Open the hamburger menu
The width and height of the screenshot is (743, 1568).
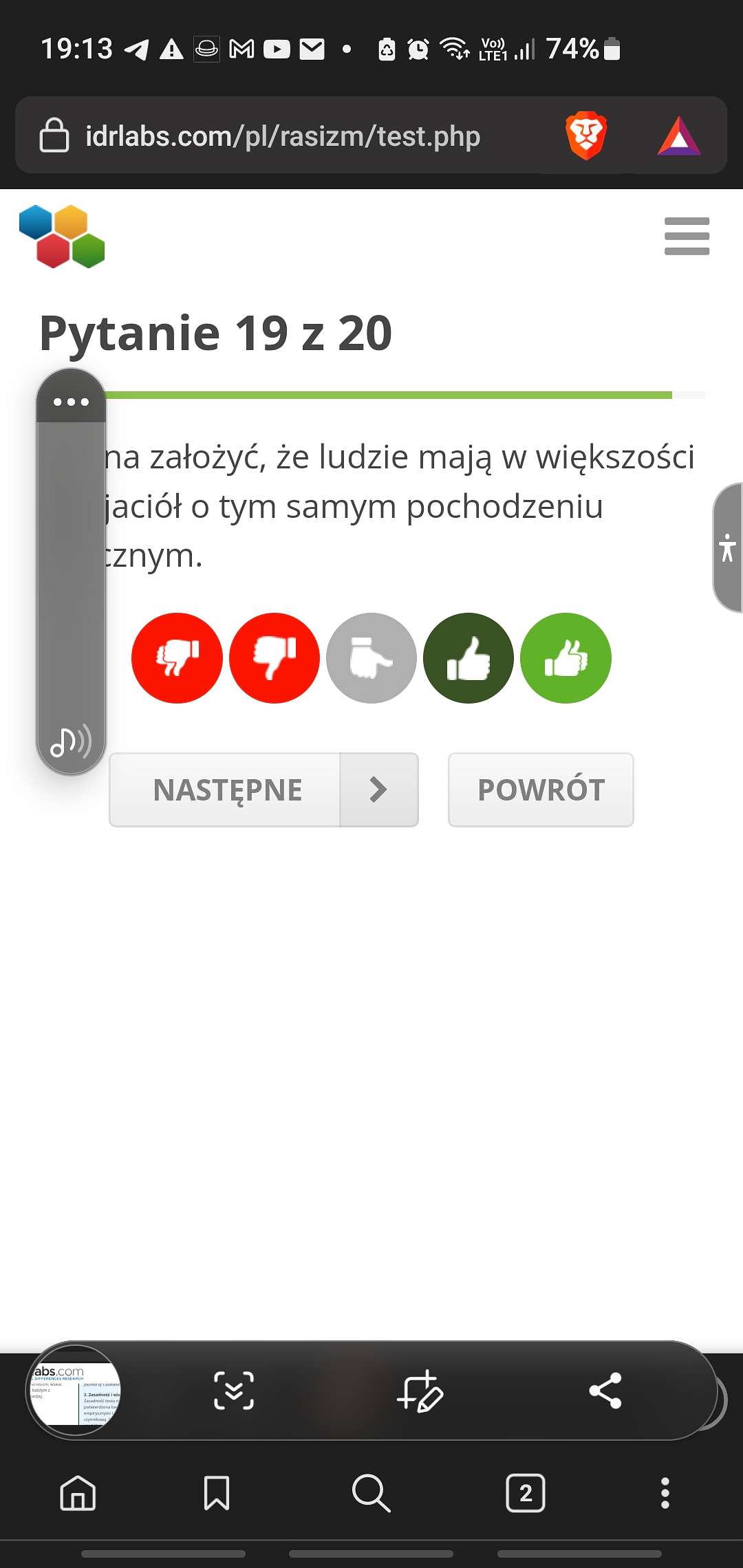(x=687, y=236)
